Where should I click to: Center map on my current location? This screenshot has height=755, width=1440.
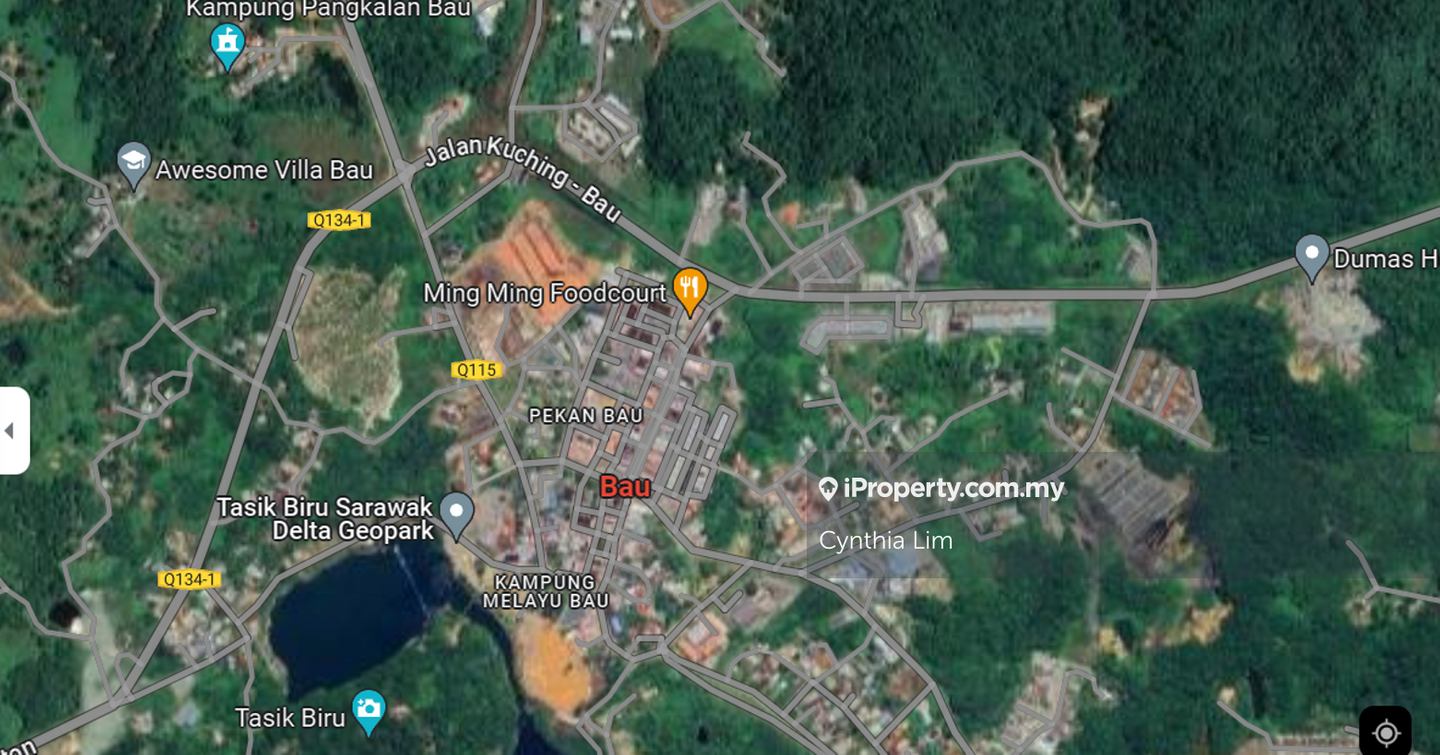tap(1385, 732)
